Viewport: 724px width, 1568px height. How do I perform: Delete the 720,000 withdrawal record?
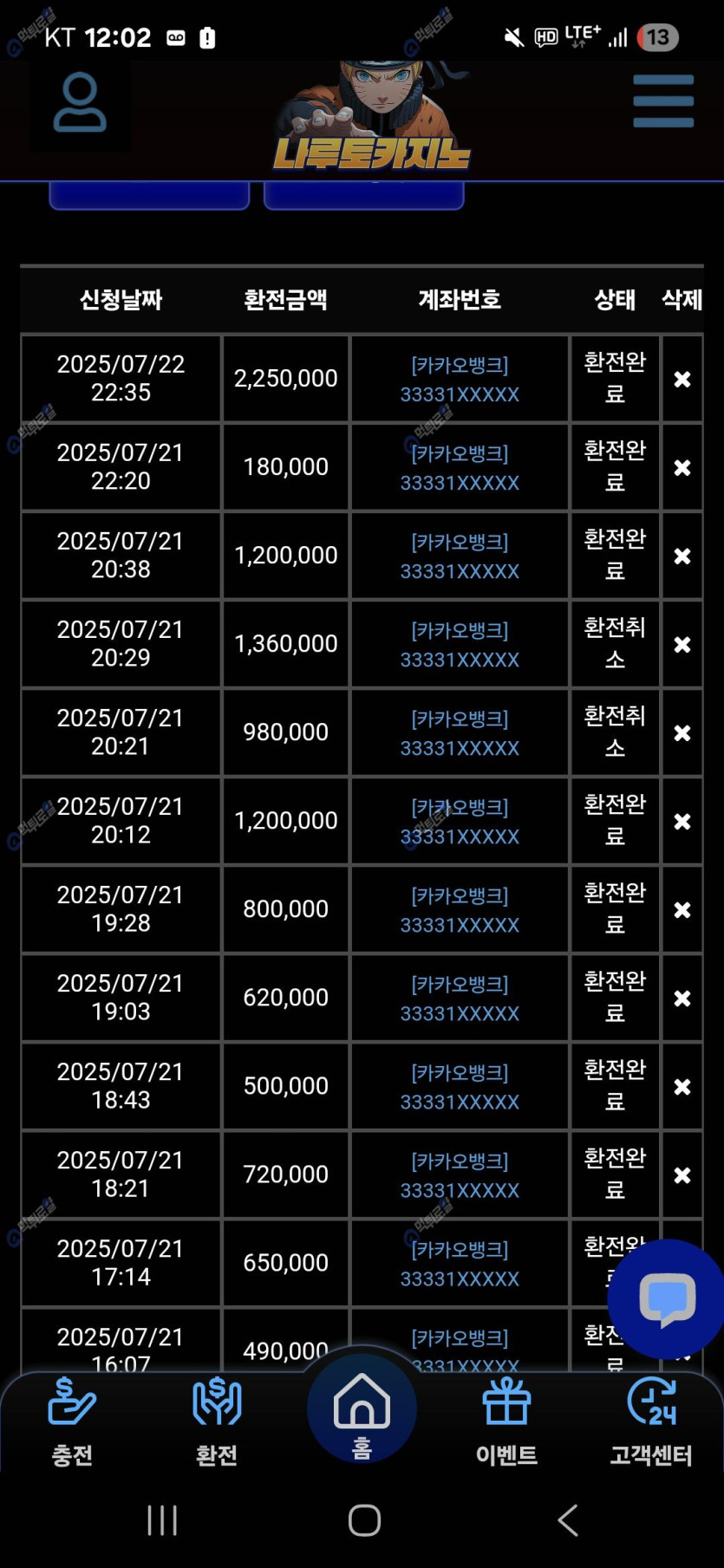pos(682,1175)
